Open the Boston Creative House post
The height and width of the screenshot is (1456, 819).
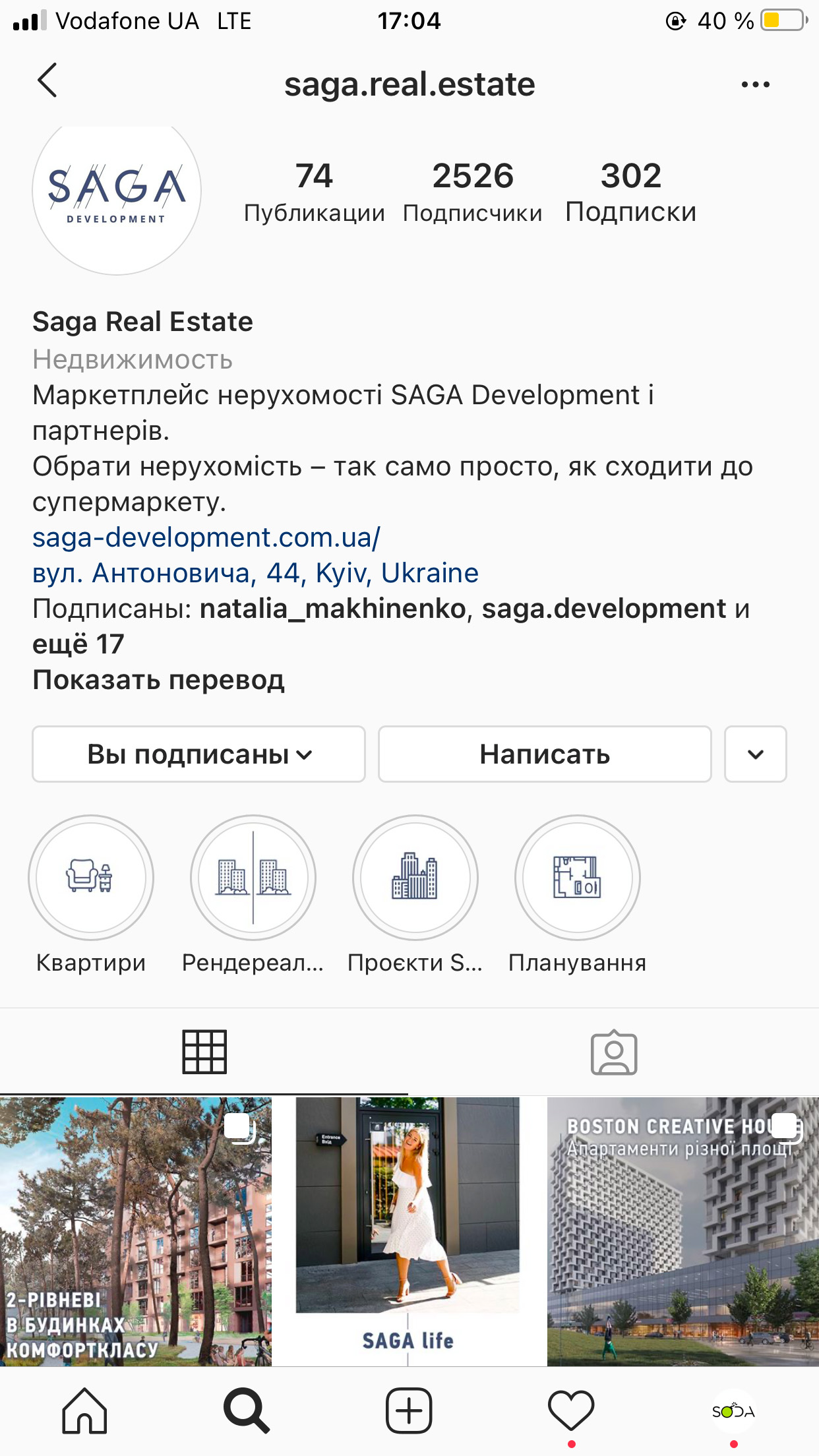coord(682,1230)
